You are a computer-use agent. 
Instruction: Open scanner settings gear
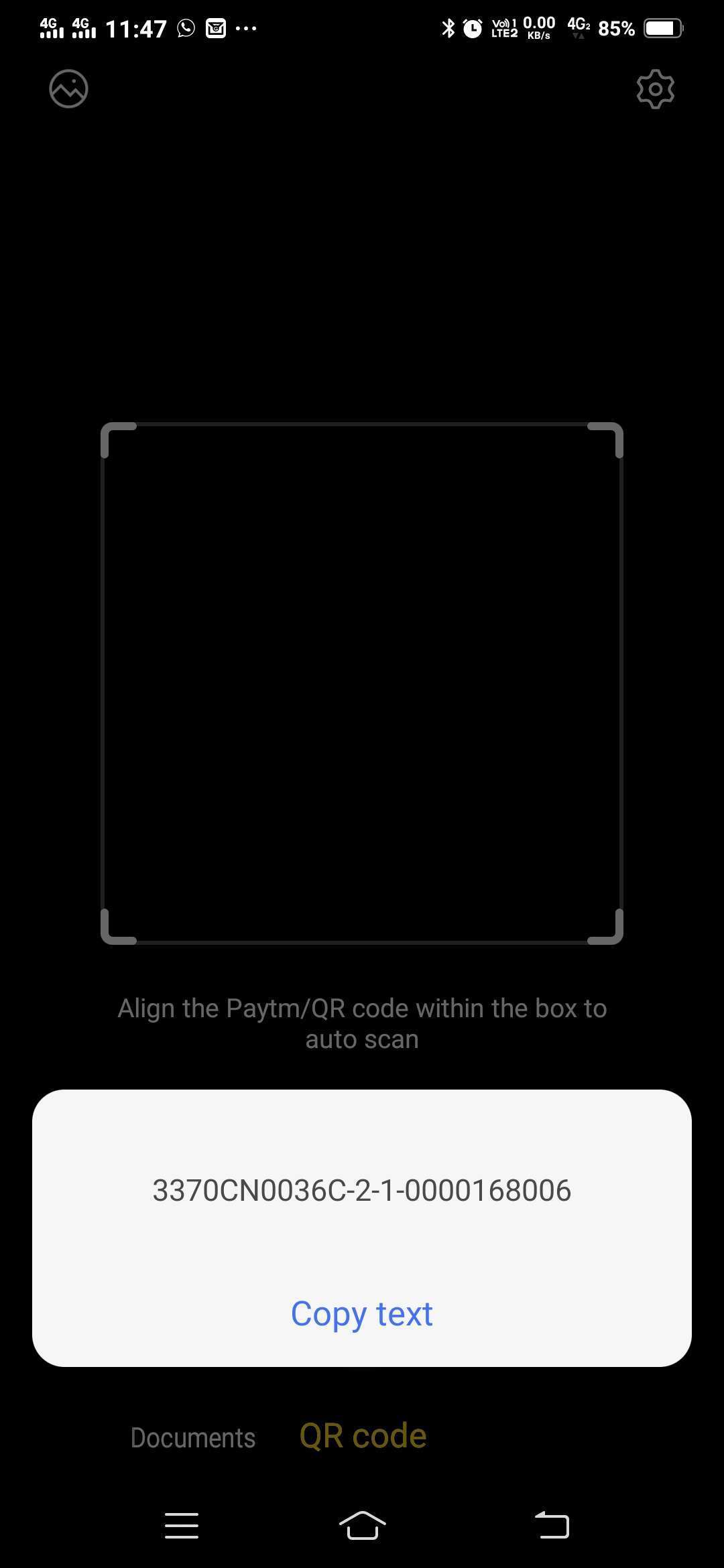tap(655, 88)
